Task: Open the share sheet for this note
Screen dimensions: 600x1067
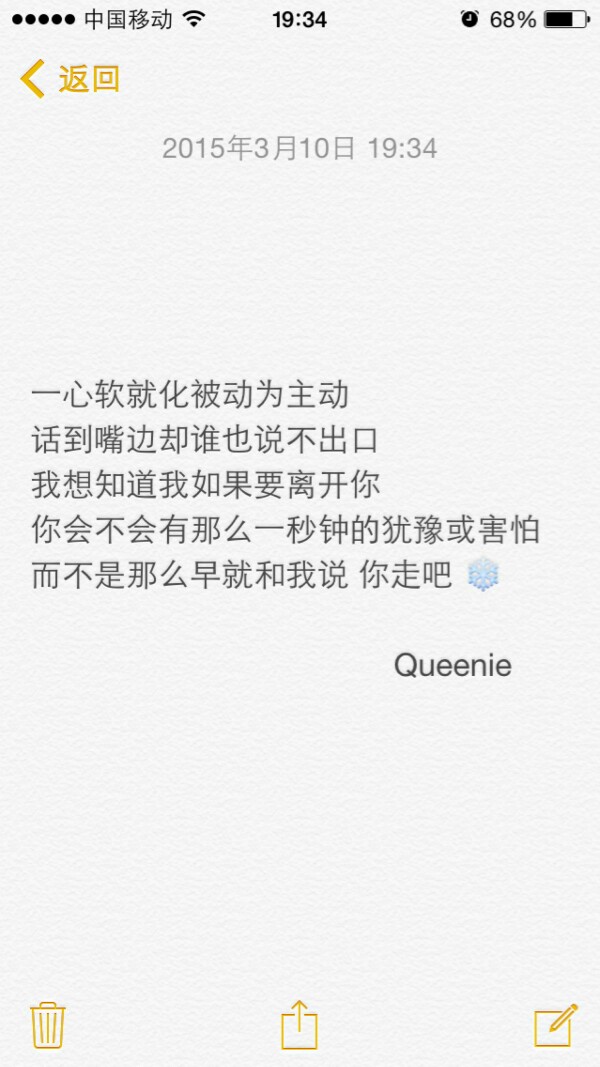Action: 299,1025
